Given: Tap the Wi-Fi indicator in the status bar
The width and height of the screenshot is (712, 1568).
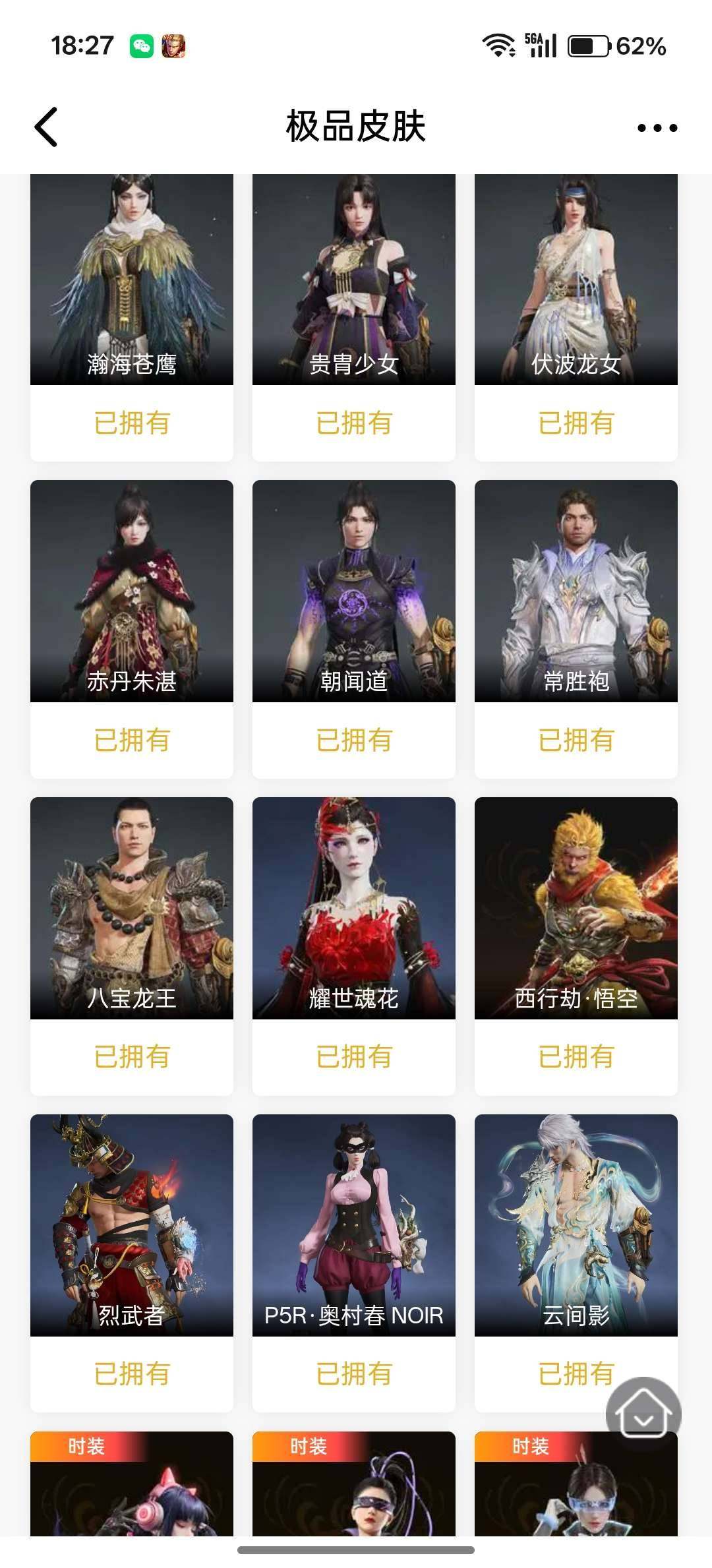Looking at the screenshot, I should [500, 45].
